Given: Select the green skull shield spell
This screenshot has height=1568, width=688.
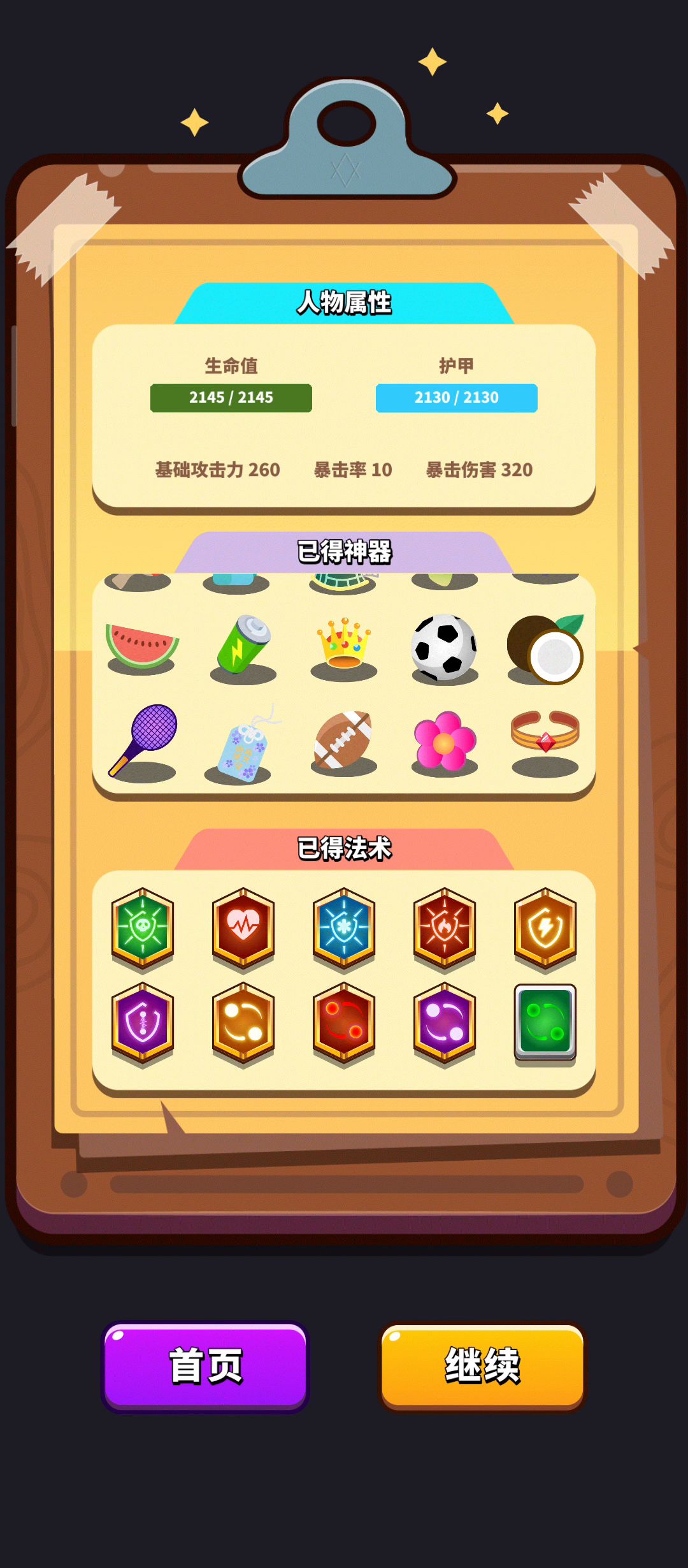Looking at the screenshot, I should pyautogui.click(x=143, y=927).
